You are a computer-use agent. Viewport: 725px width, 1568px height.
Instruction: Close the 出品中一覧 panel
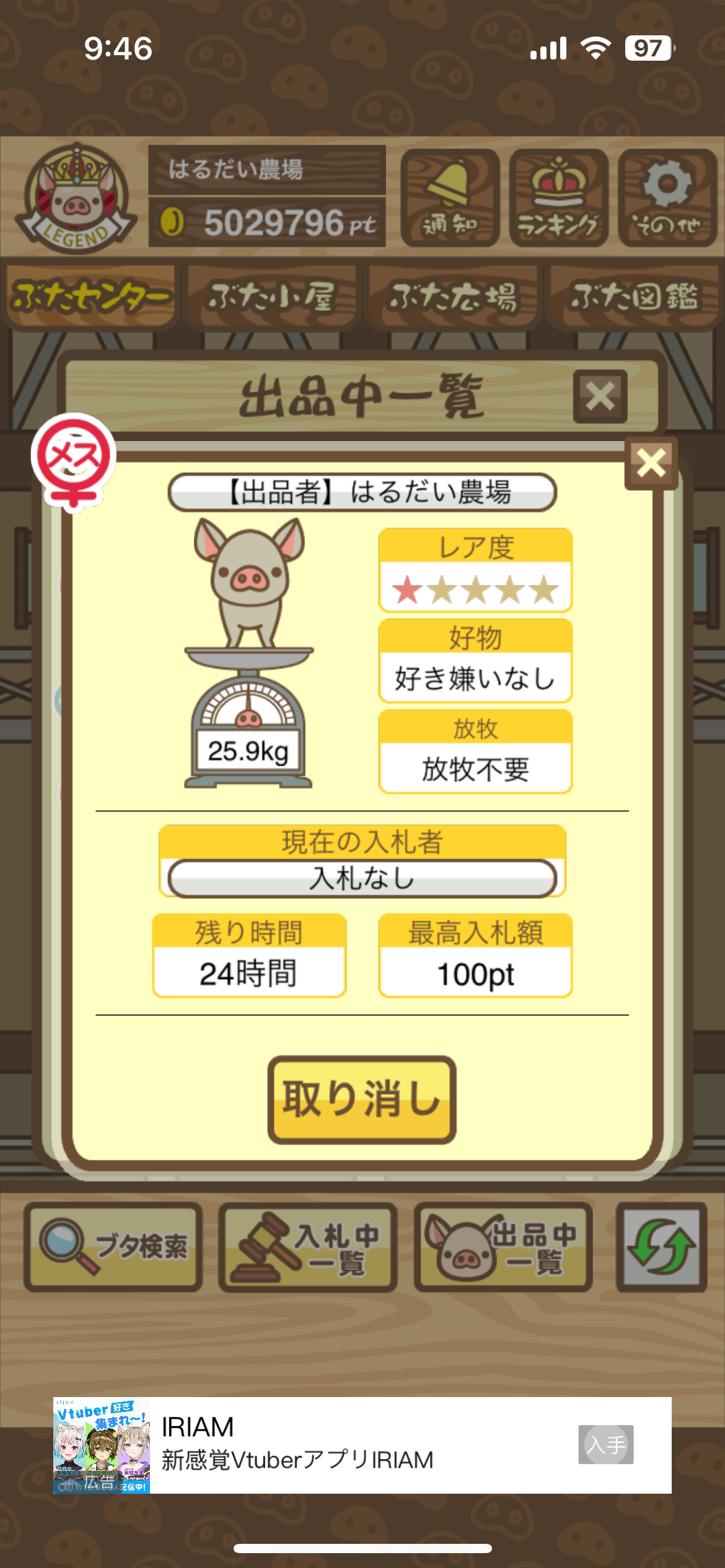tap(600, 396)
